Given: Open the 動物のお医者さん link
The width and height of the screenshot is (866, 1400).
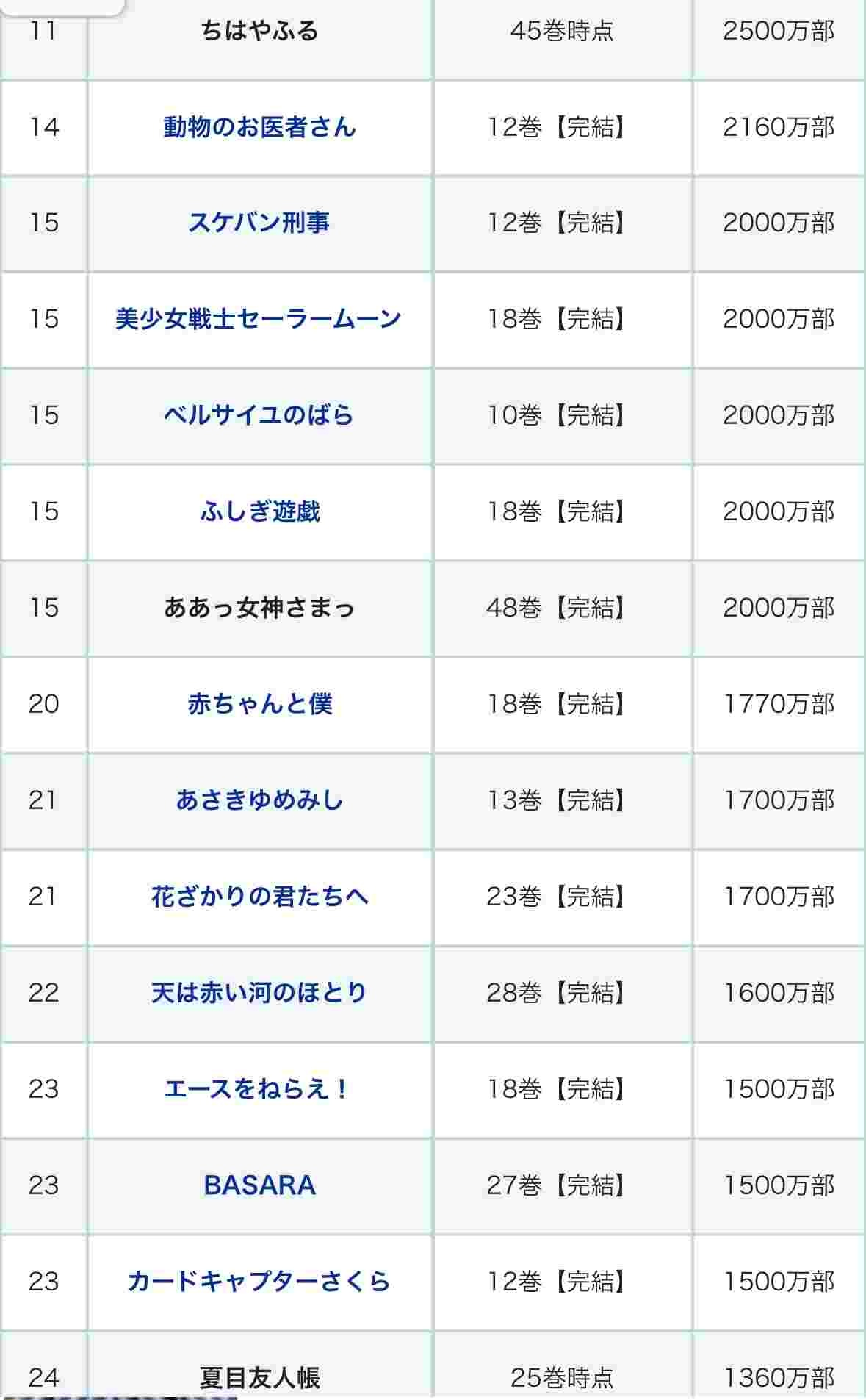Looking at the screenshot, I should (x=259, y=127).
